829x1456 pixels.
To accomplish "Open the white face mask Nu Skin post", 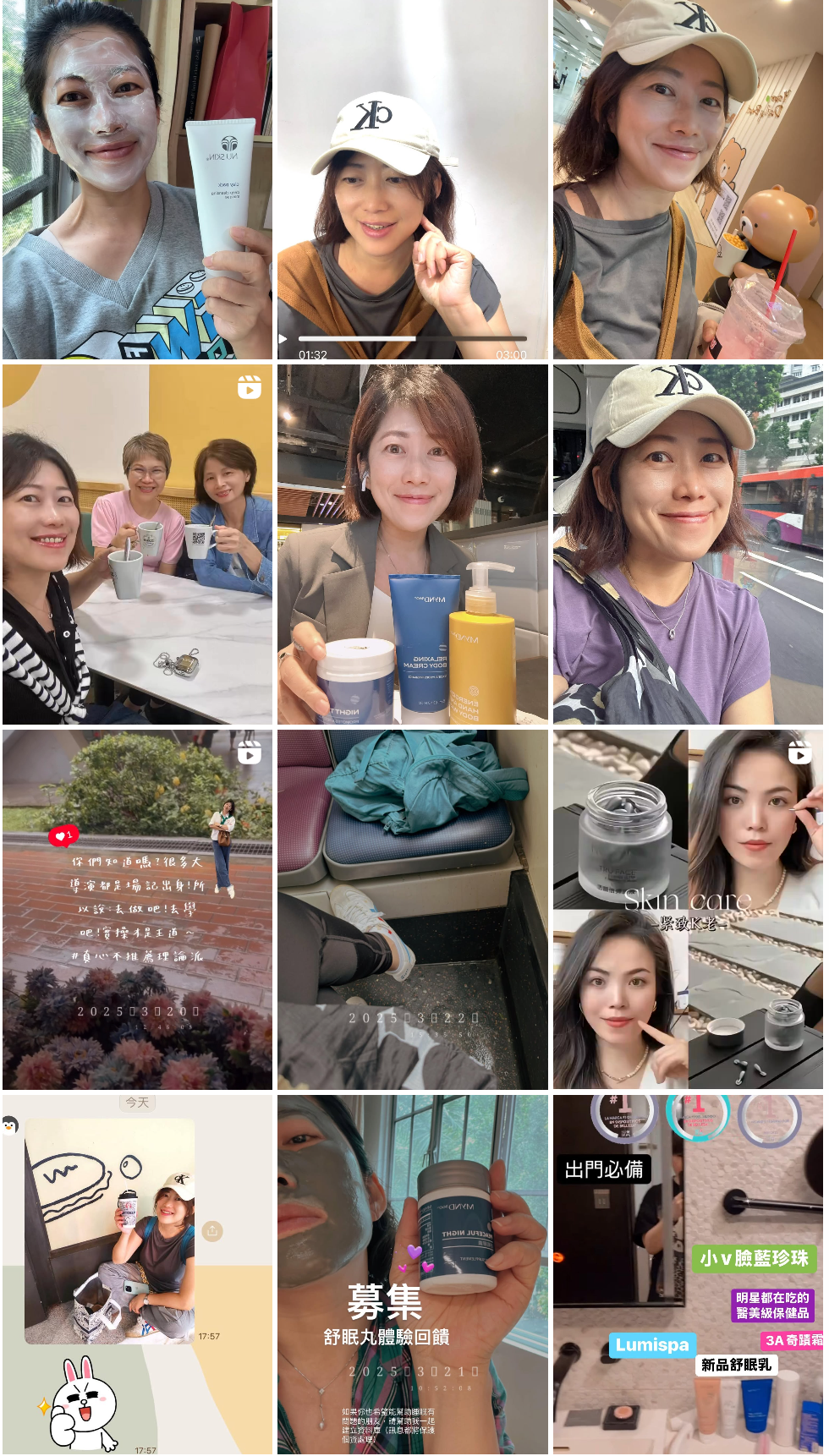I will (137, 180).
